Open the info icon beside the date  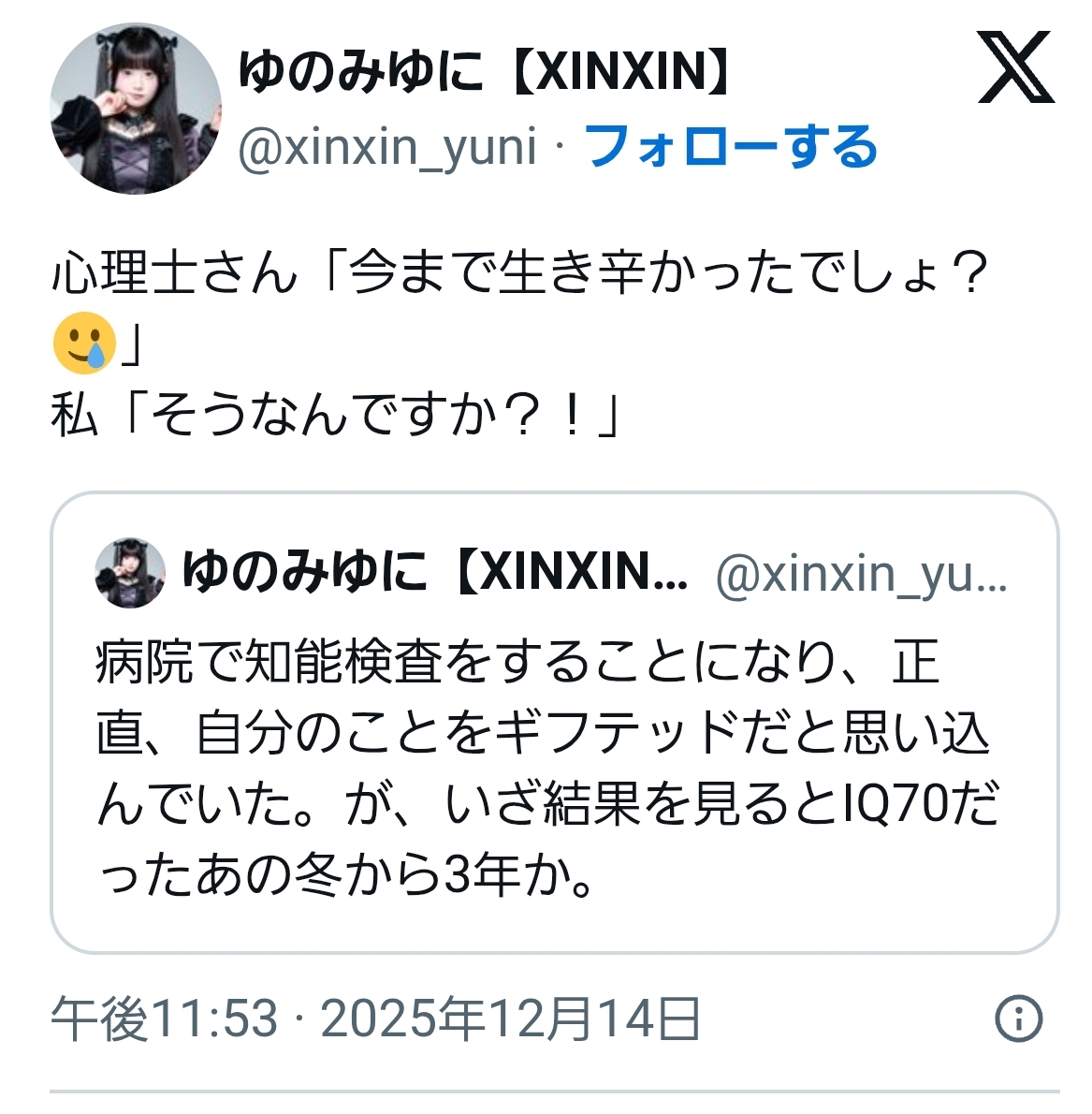1018,1019
